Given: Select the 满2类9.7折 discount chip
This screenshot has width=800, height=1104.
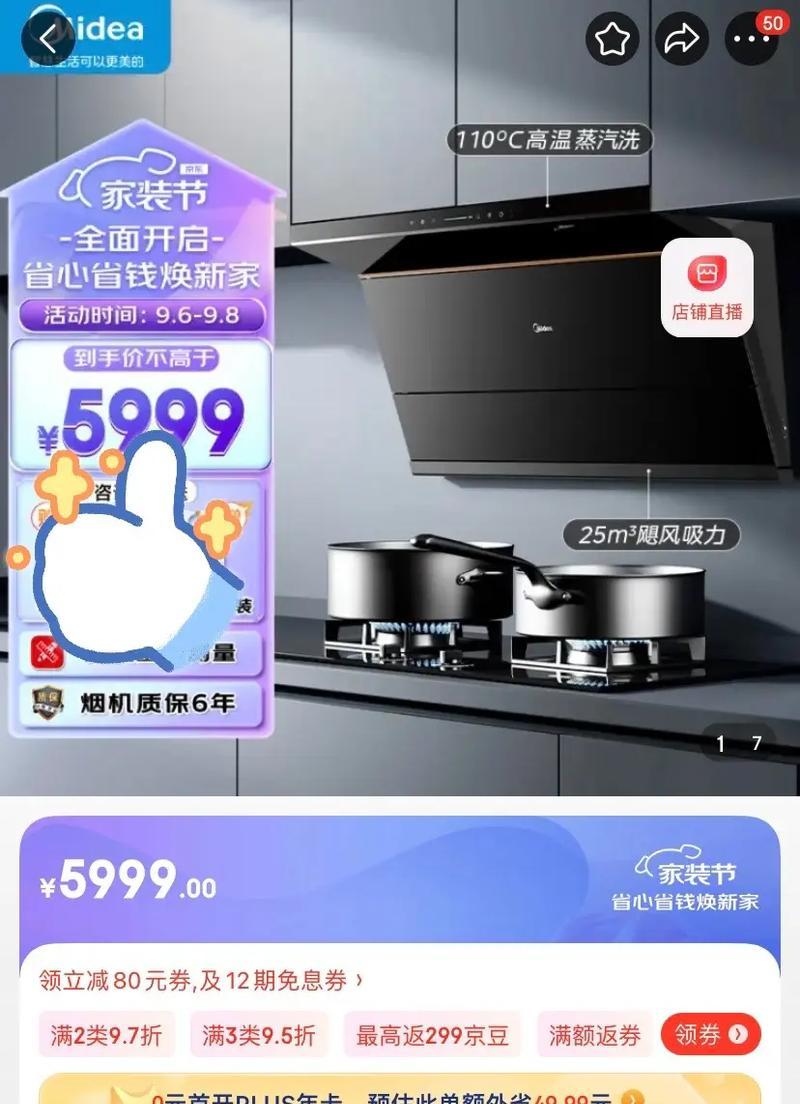Looking at the screenshot, I should tap(107, 1035).
